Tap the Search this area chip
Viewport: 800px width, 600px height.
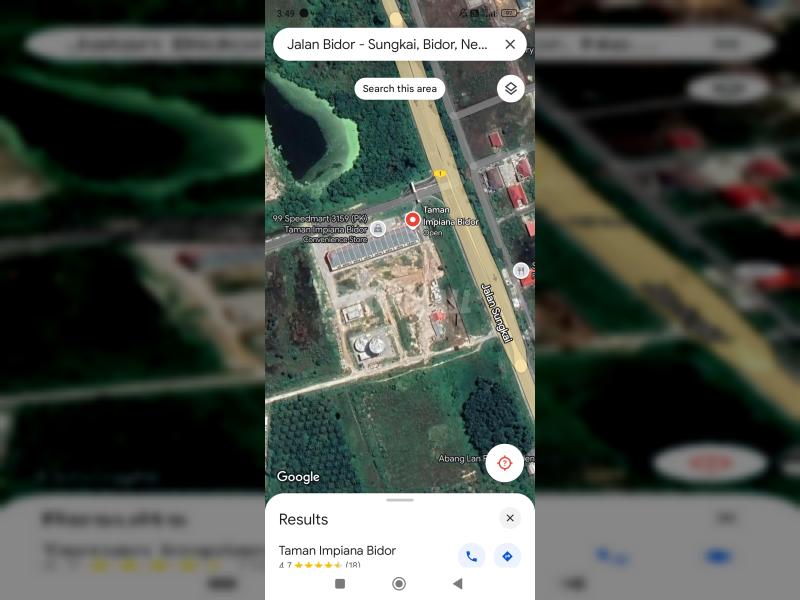click(x=399, y=89)
